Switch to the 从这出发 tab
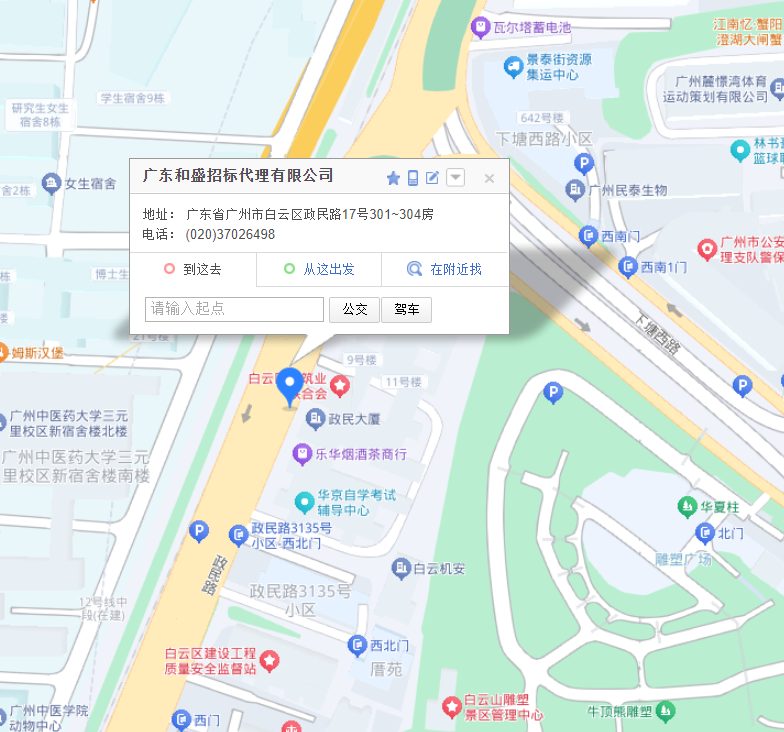784x732 pixels. pyautogui.click(x=319, y=269)
